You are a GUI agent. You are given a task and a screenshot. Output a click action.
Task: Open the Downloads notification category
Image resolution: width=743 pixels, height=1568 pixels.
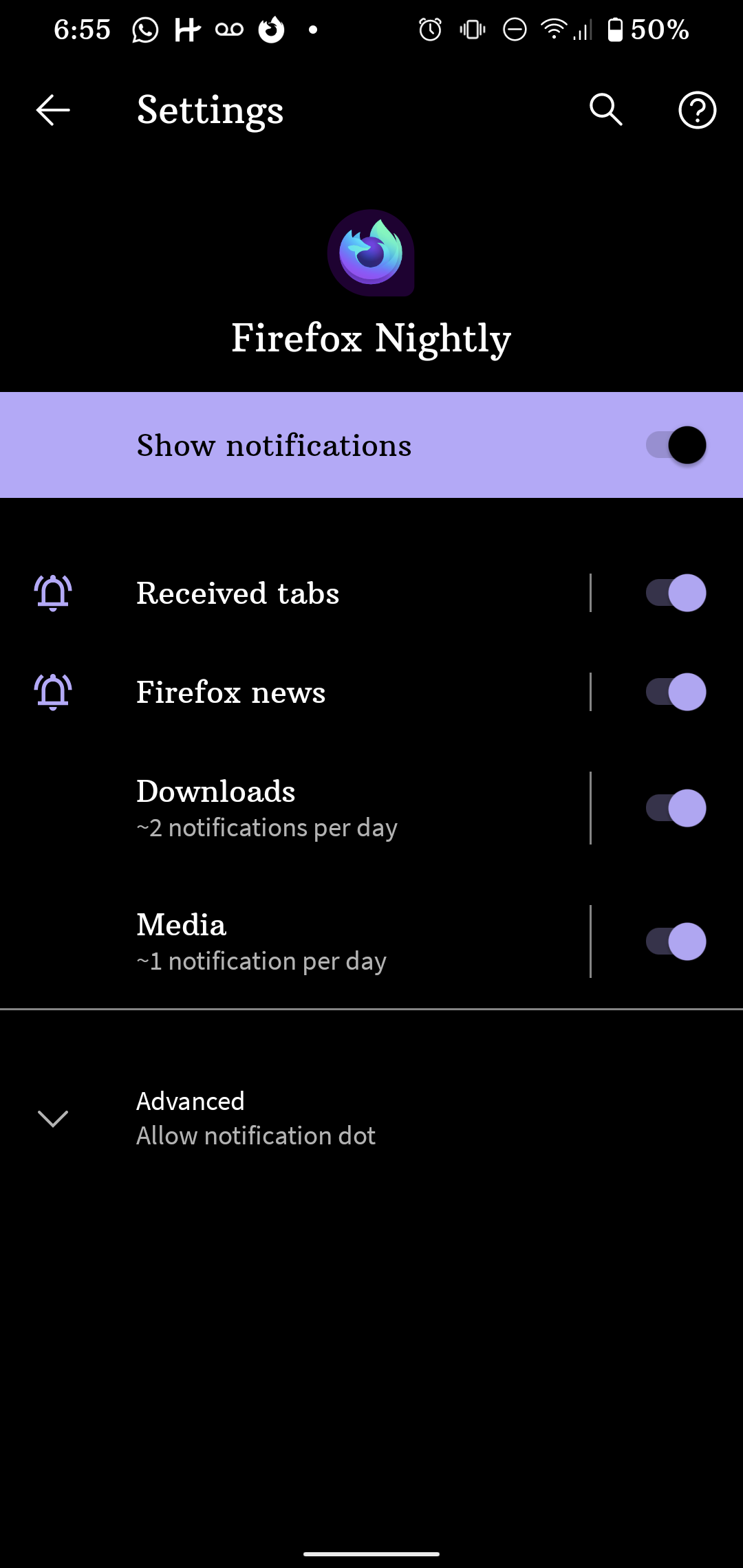[275, 808]
